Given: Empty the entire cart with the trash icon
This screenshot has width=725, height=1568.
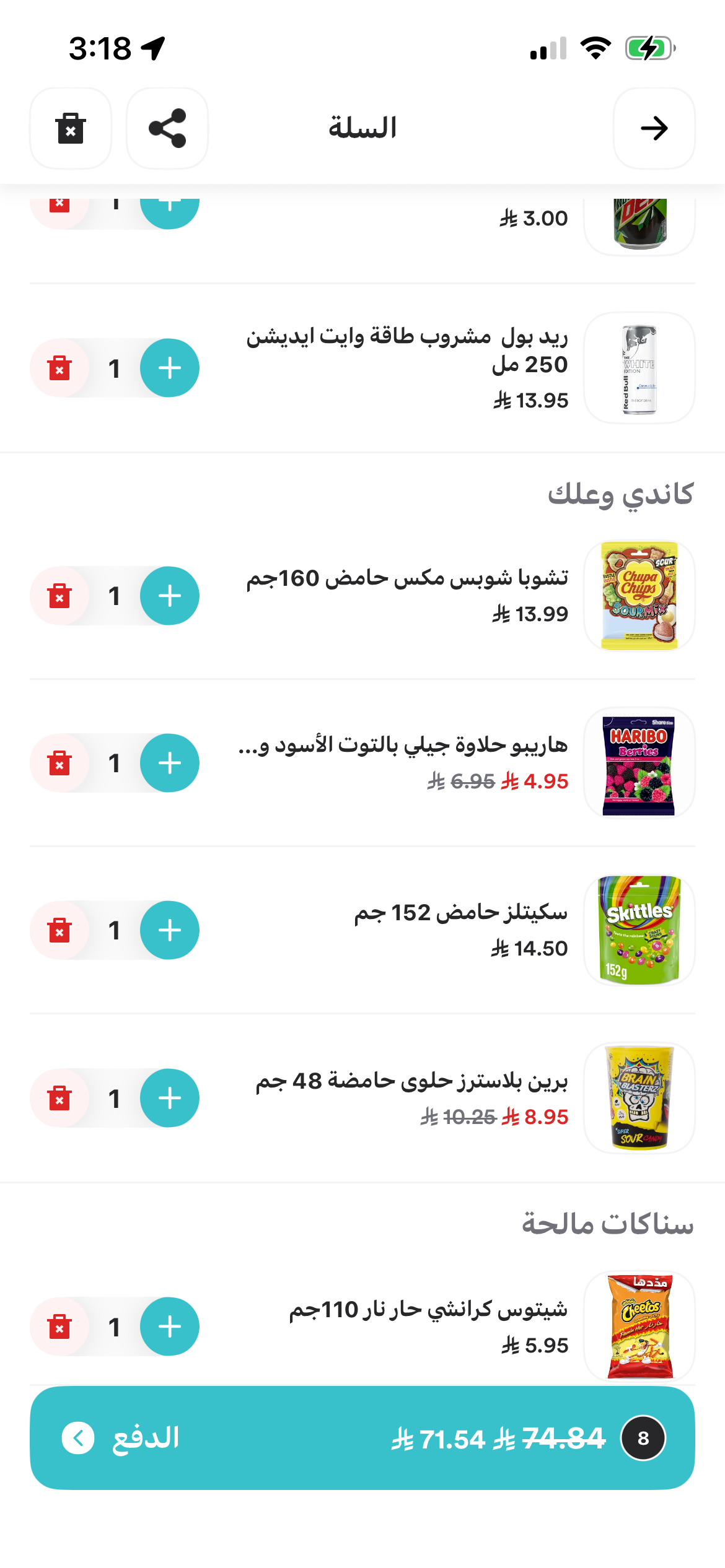Looking at the screenshot, I should pos(71,128).
